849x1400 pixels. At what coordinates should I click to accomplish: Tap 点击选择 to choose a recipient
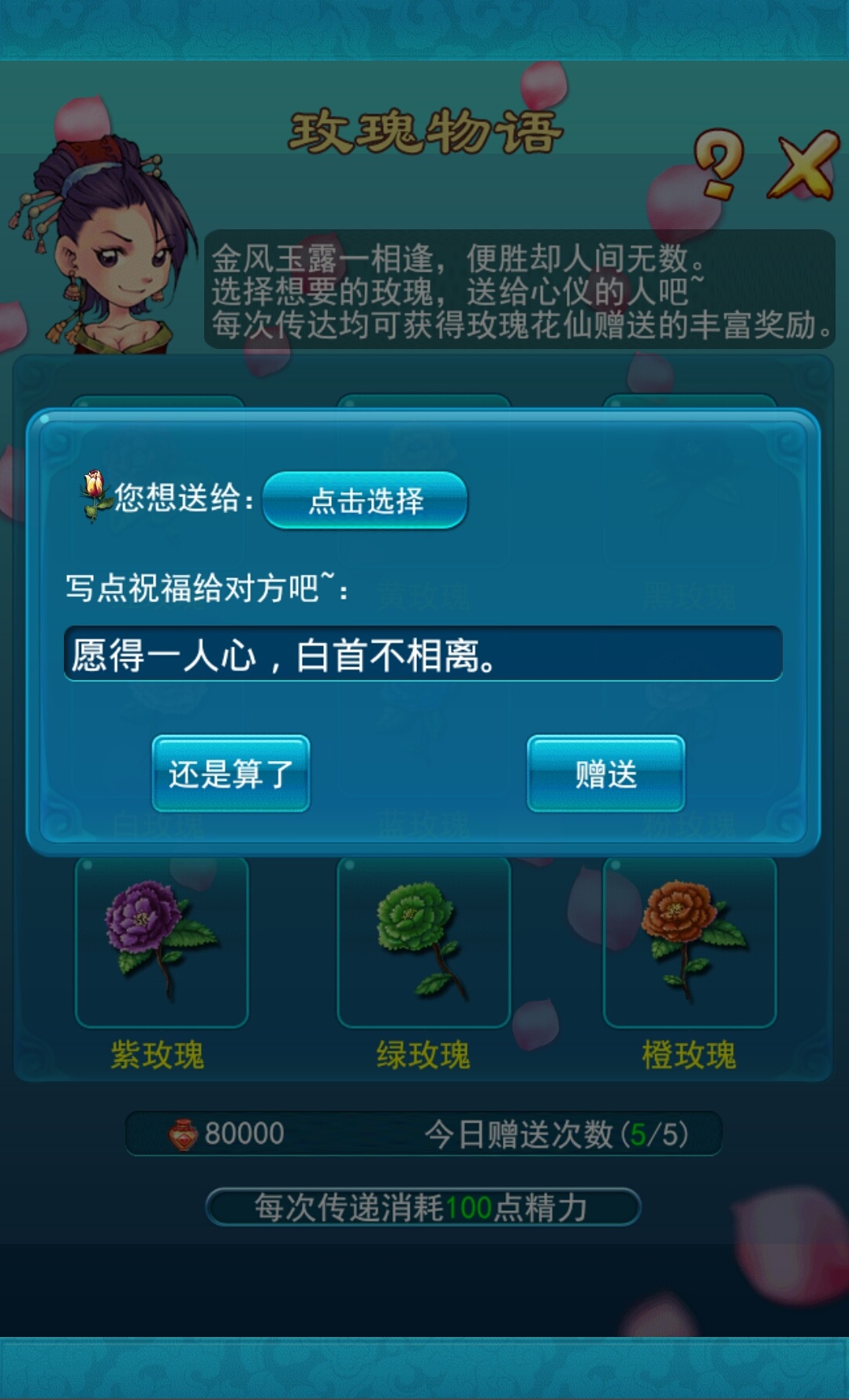365,500
